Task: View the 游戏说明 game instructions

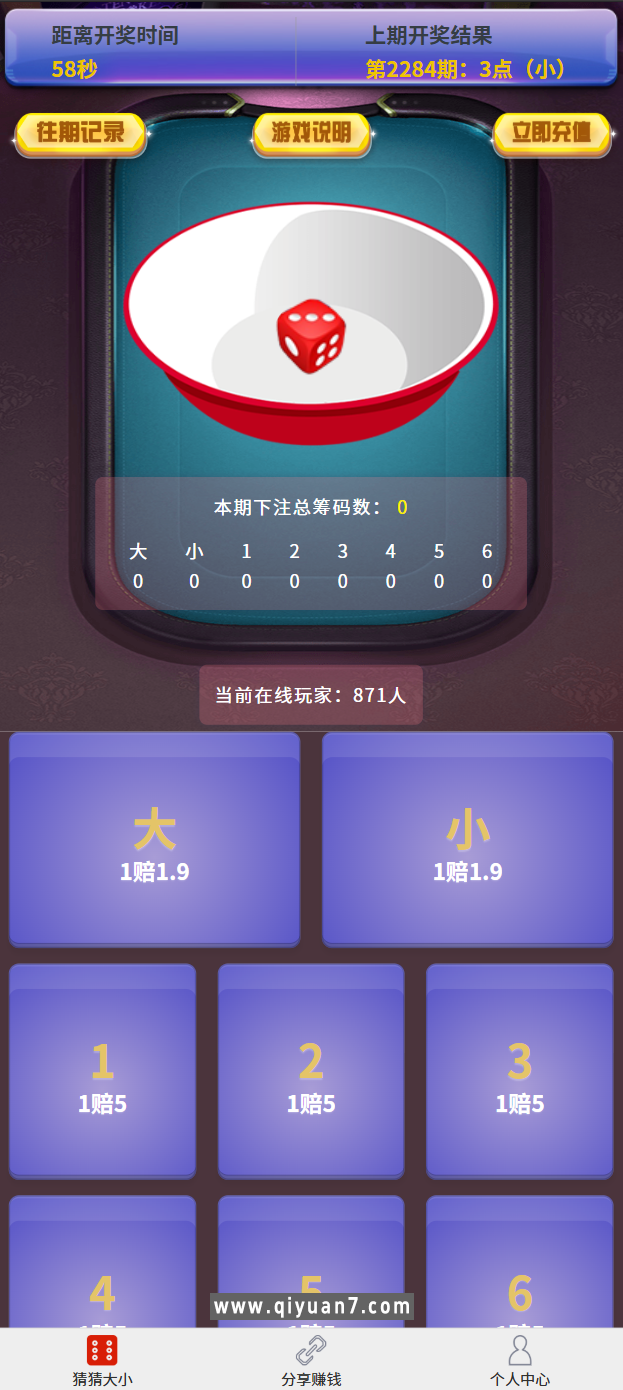Action: click(311, 133)
